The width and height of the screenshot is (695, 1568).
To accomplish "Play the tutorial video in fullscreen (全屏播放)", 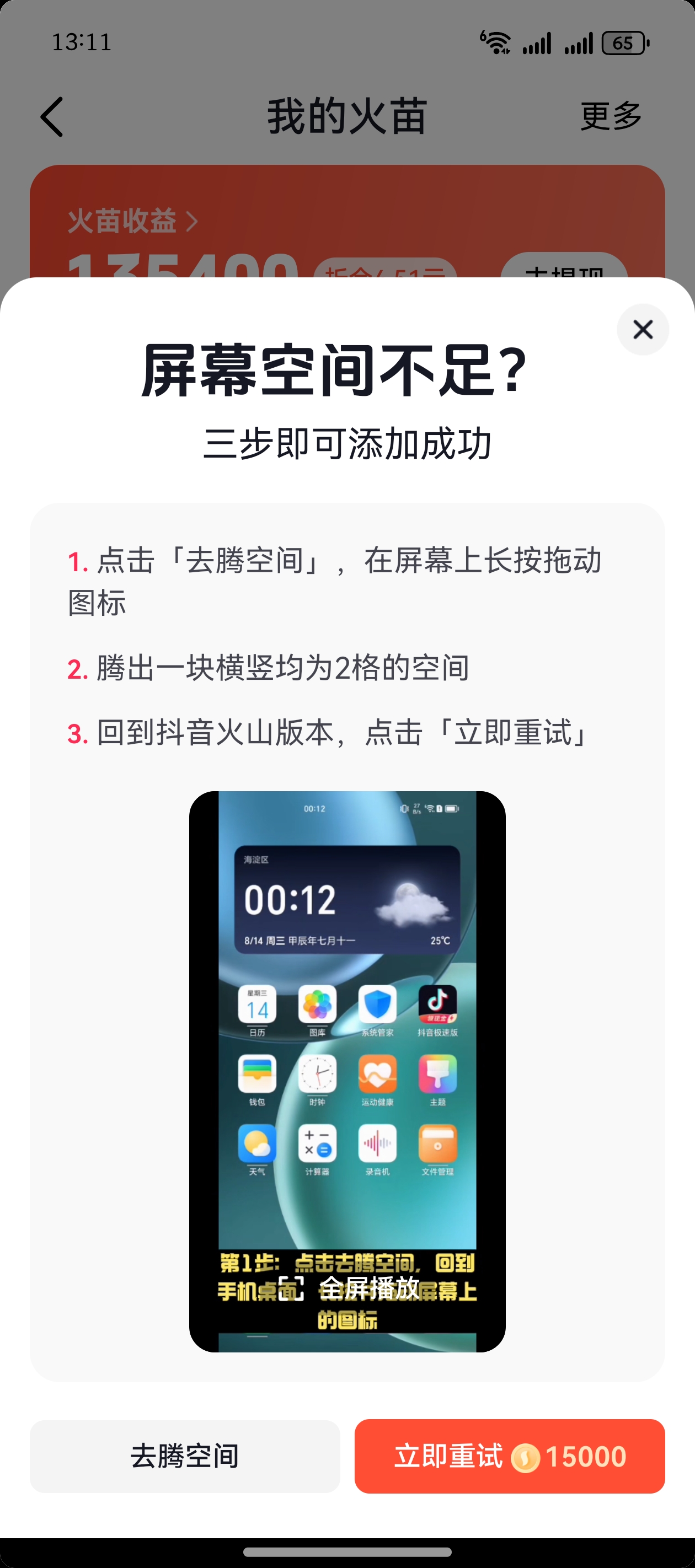I will tap(349, 1287).
